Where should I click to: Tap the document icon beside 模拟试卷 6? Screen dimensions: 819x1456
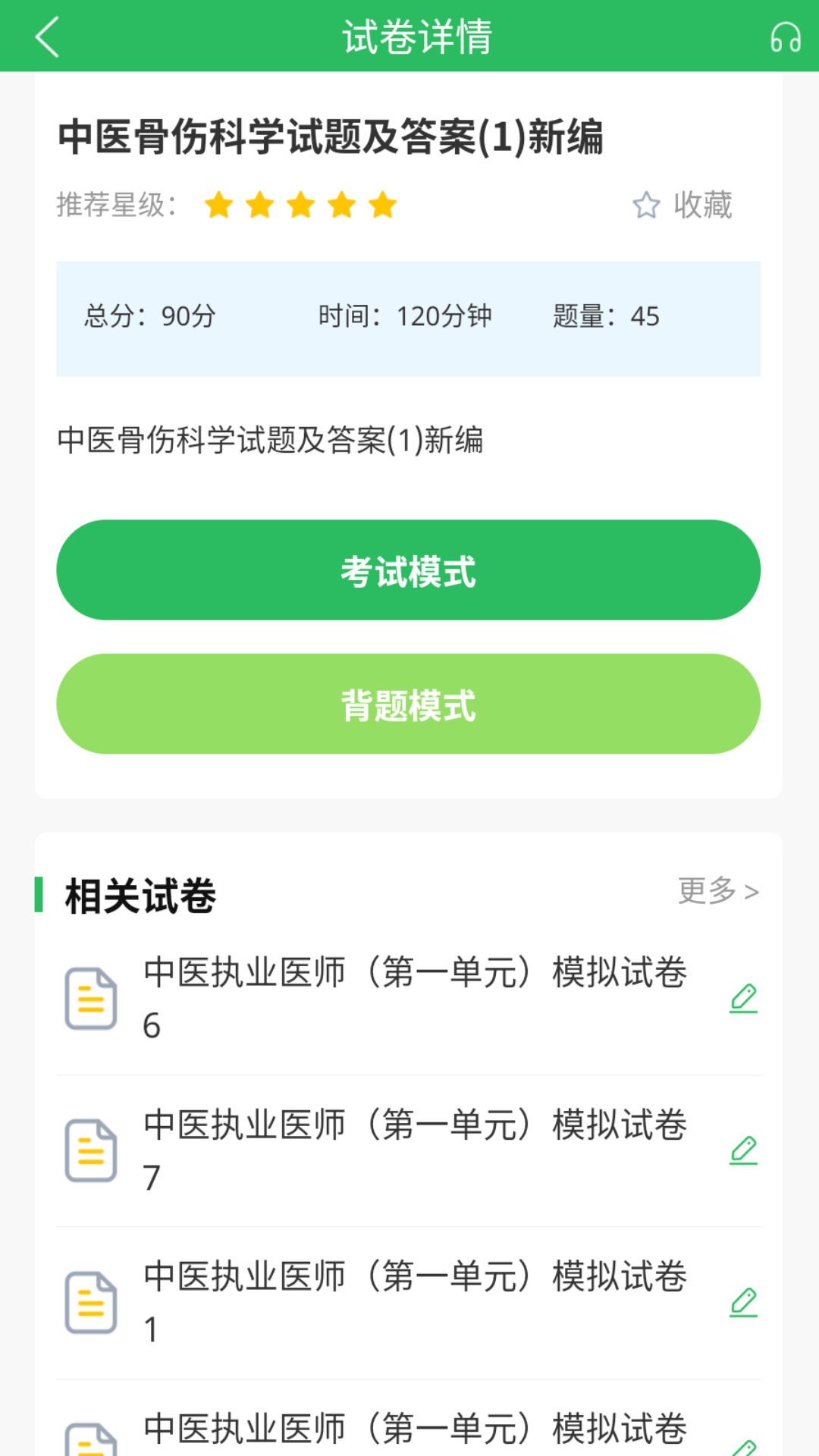(89, 997)
